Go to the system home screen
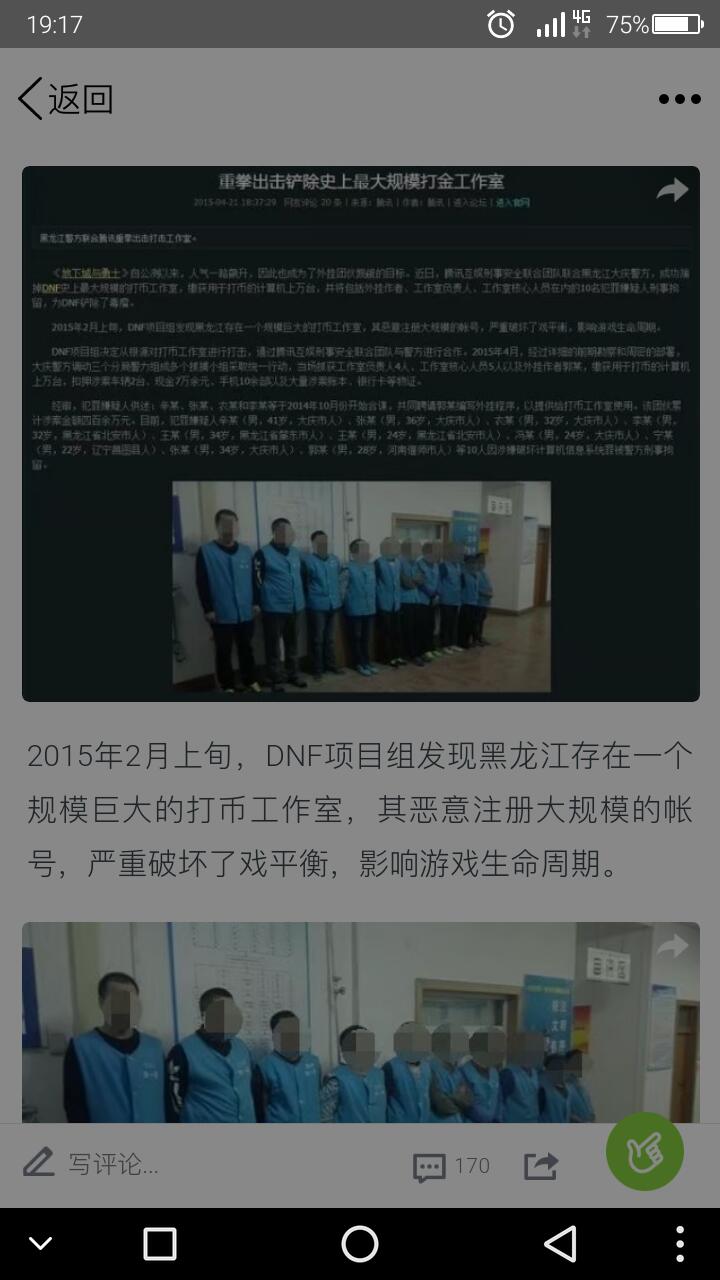The height and width of the screenshot is (1280, 720). point(360,1244)
